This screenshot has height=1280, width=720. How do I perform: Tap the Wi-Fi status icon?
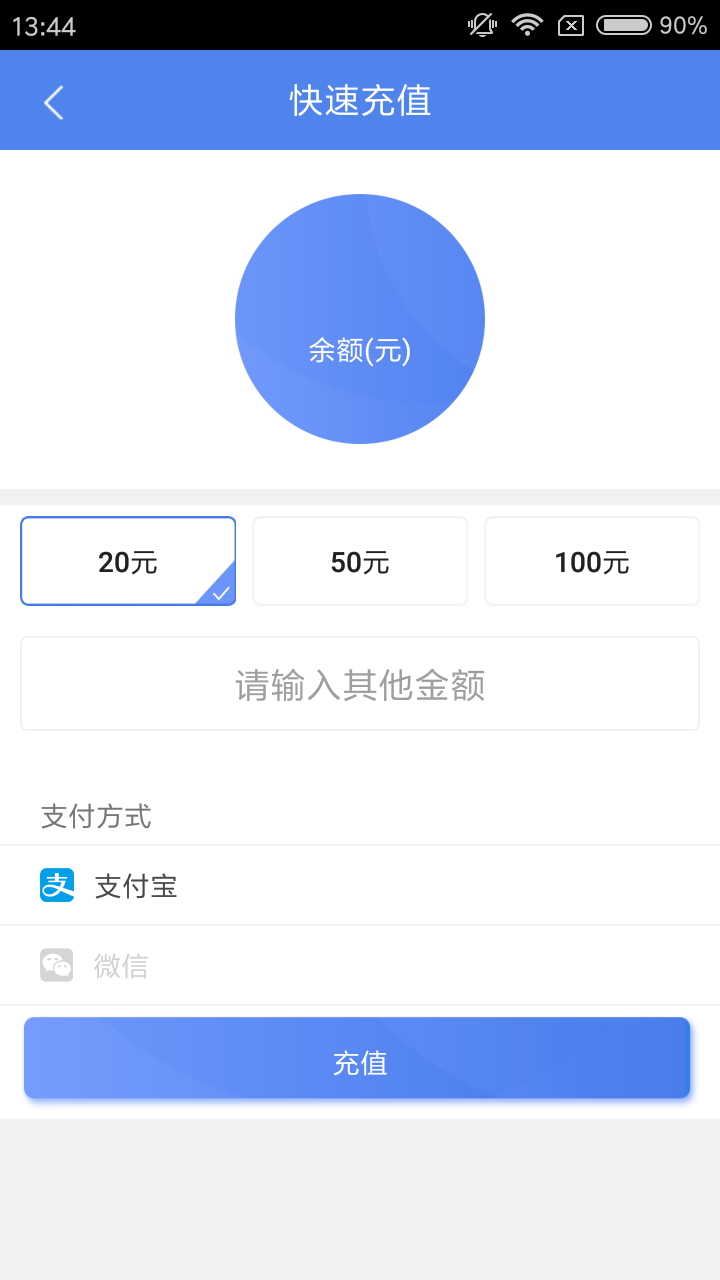526,24
